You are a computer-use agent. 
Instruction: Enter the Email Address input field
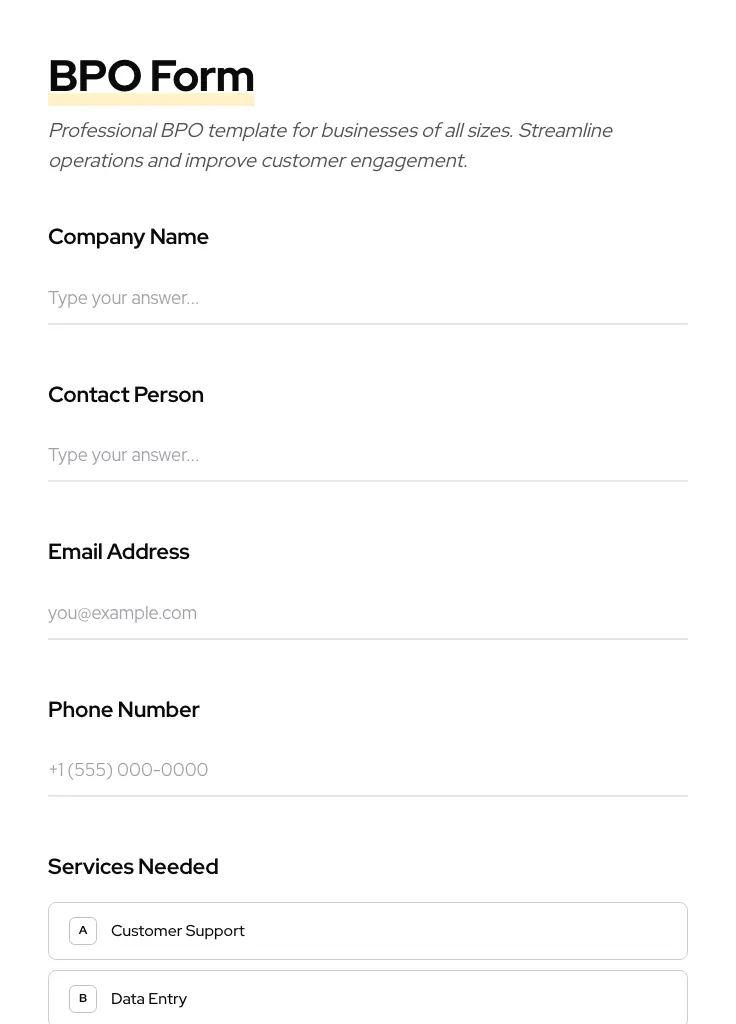click(367, 613)
